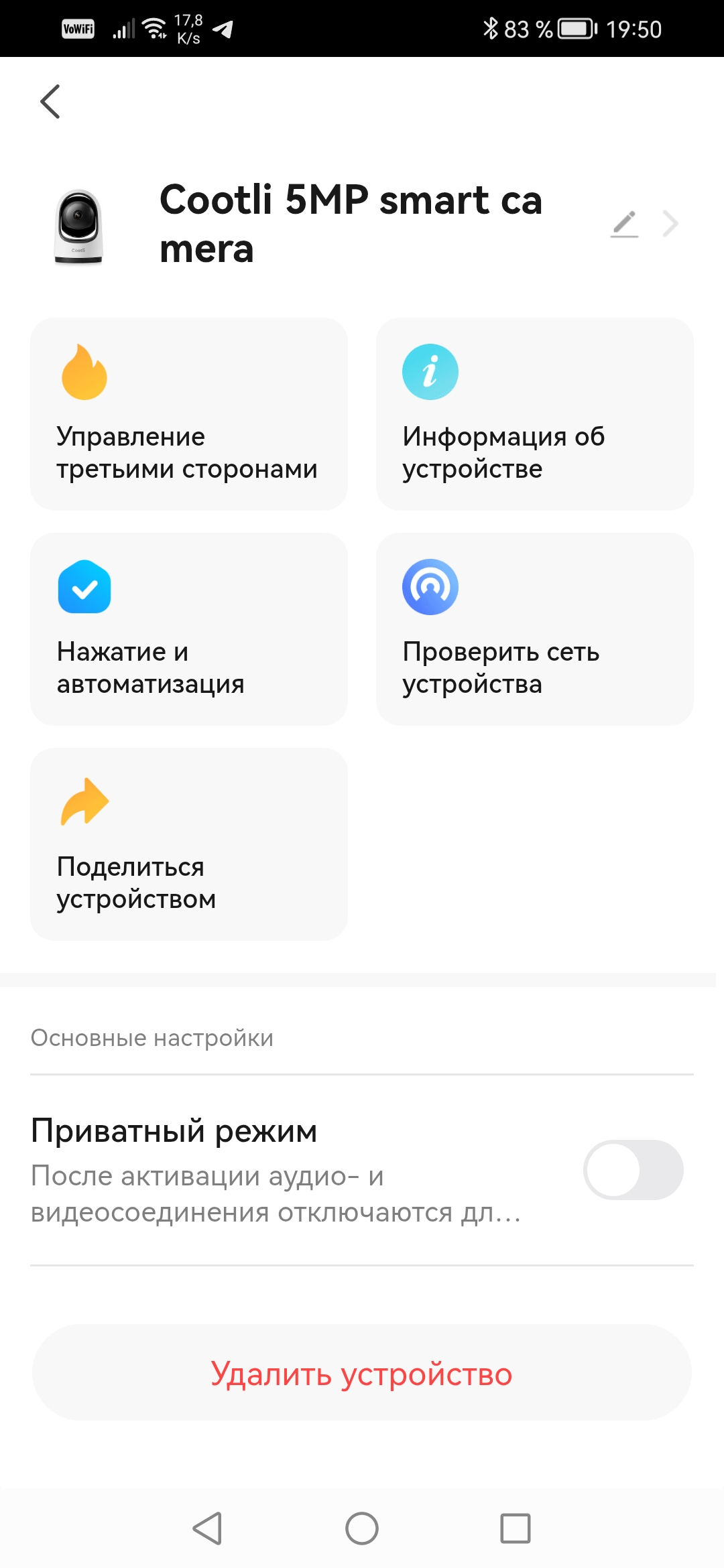Open the Нажатие и автоматизация card
The width and height of the screenshot is (724, 1568).
[189, 629]
